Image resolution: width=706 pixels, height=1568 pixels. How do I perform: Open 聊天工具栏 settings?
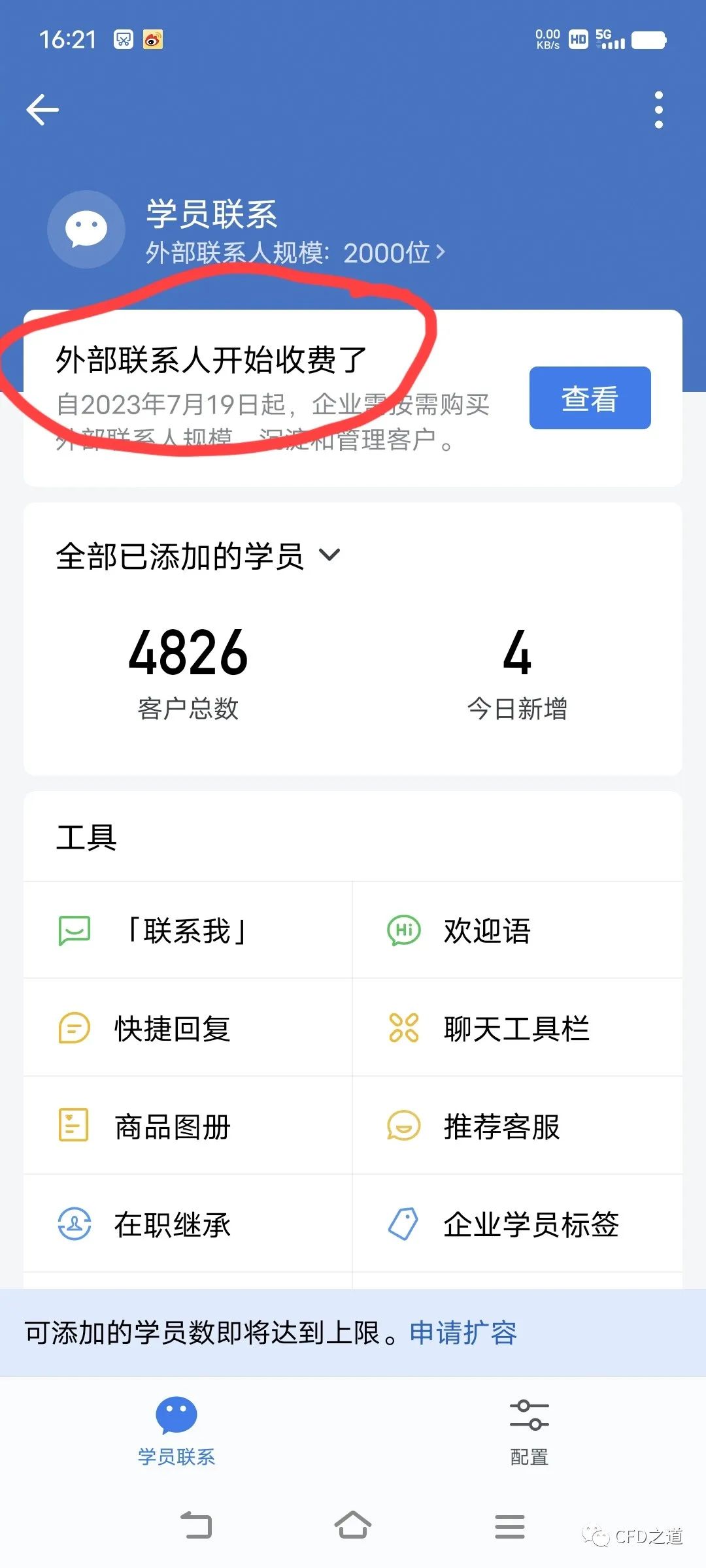516,1028
